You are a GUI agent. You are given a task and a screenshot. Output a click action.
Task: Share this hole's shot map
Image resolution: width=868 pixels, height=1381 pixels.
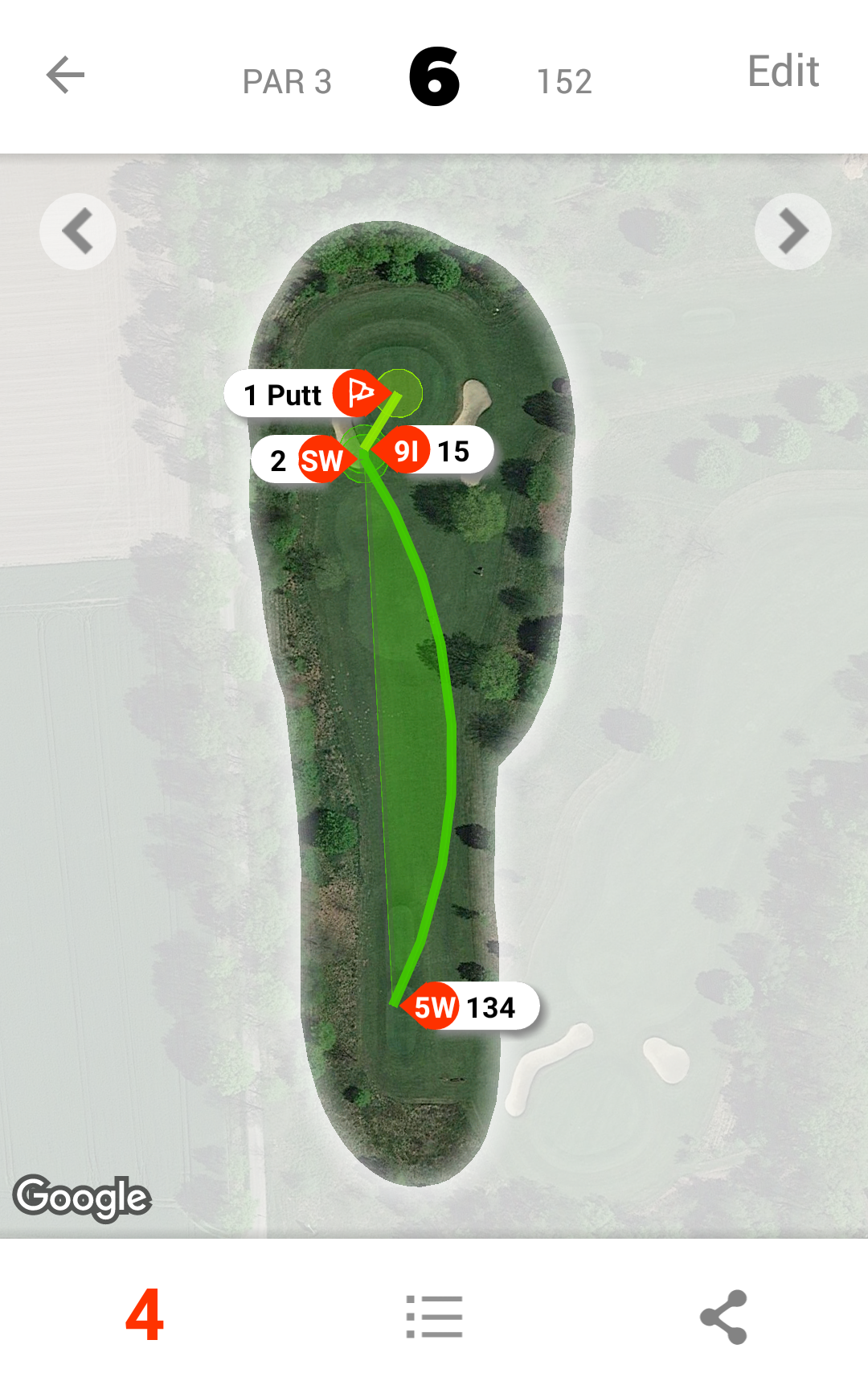pyautogui.click(x=723, y=1317)
